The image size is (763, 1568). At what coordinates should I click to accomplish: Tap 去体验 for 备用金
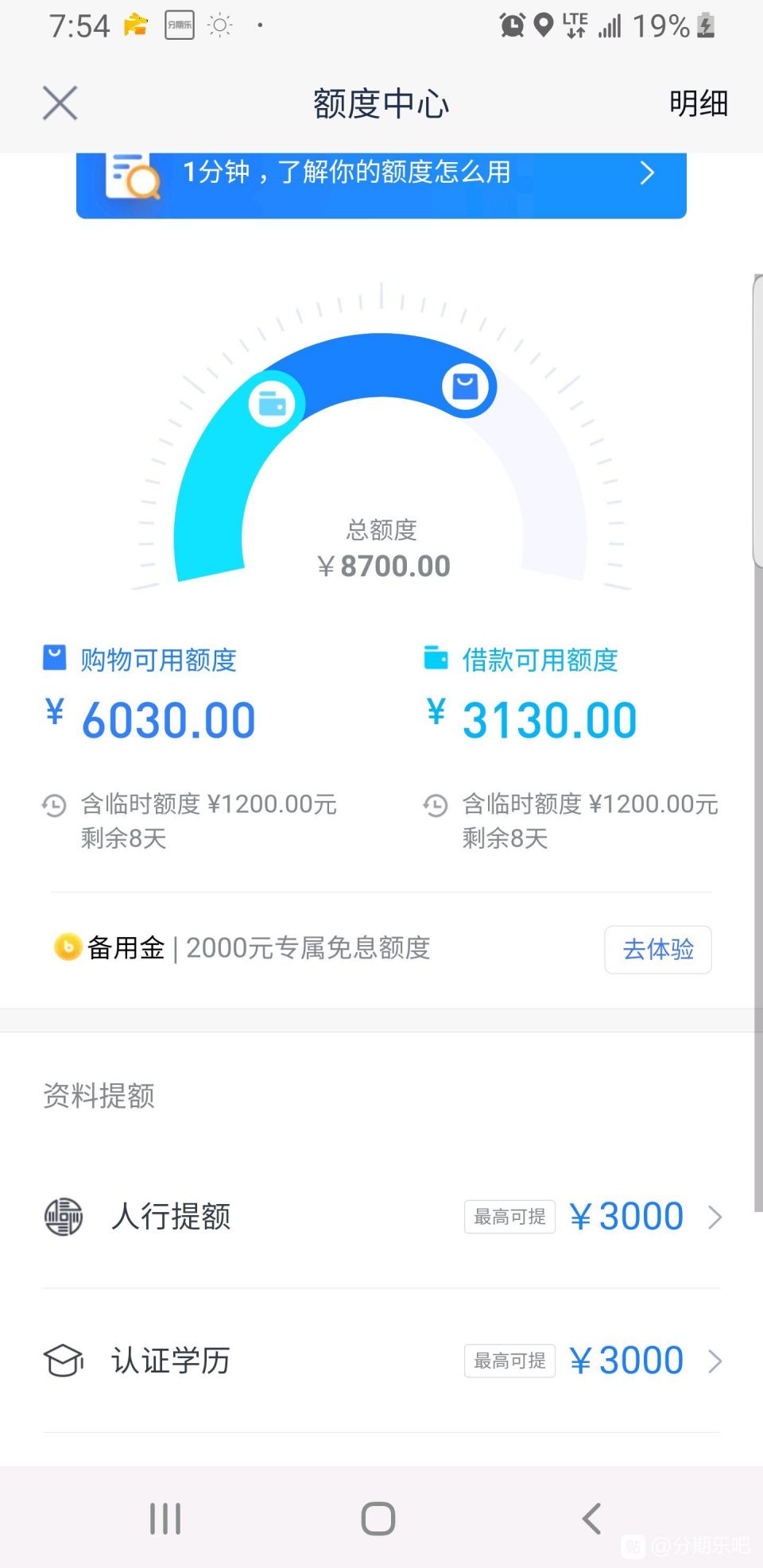(x=658, y=949)
